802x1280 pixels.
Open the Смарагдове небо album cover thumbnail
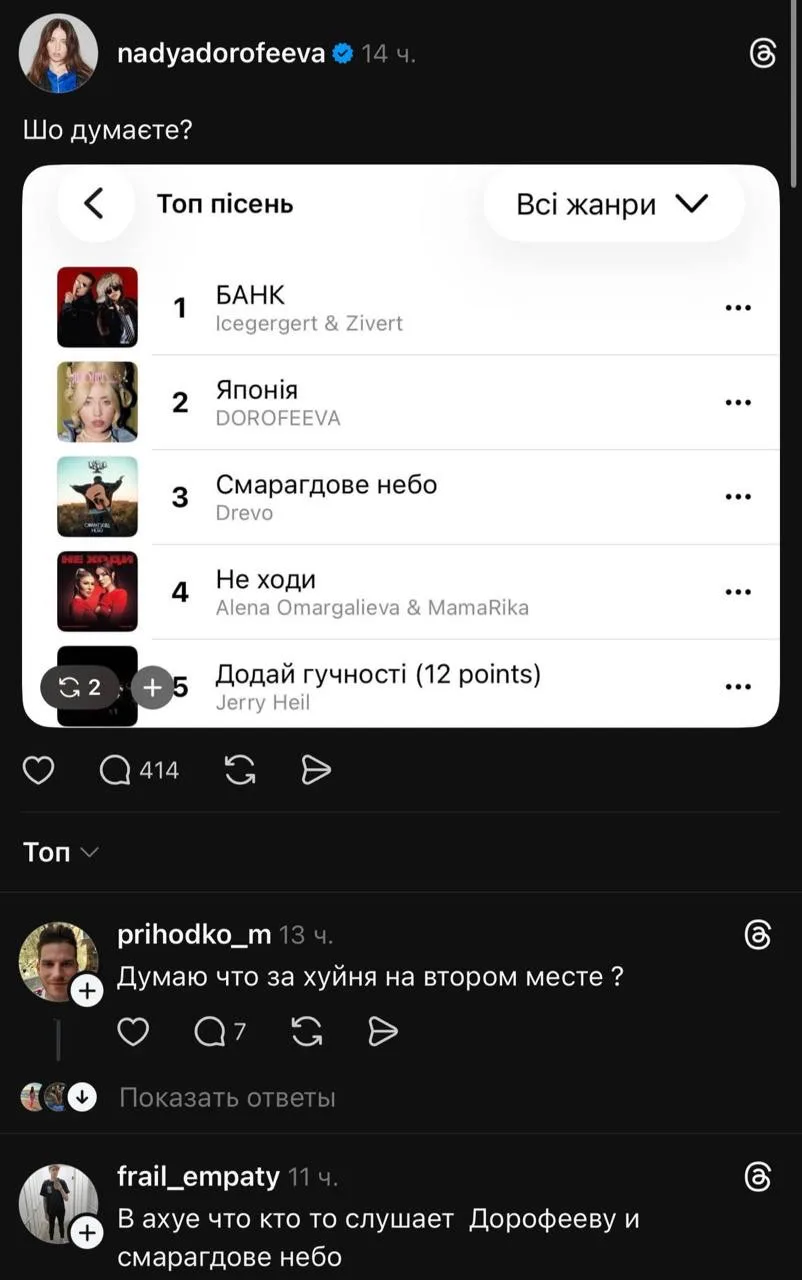coord(97,496)
